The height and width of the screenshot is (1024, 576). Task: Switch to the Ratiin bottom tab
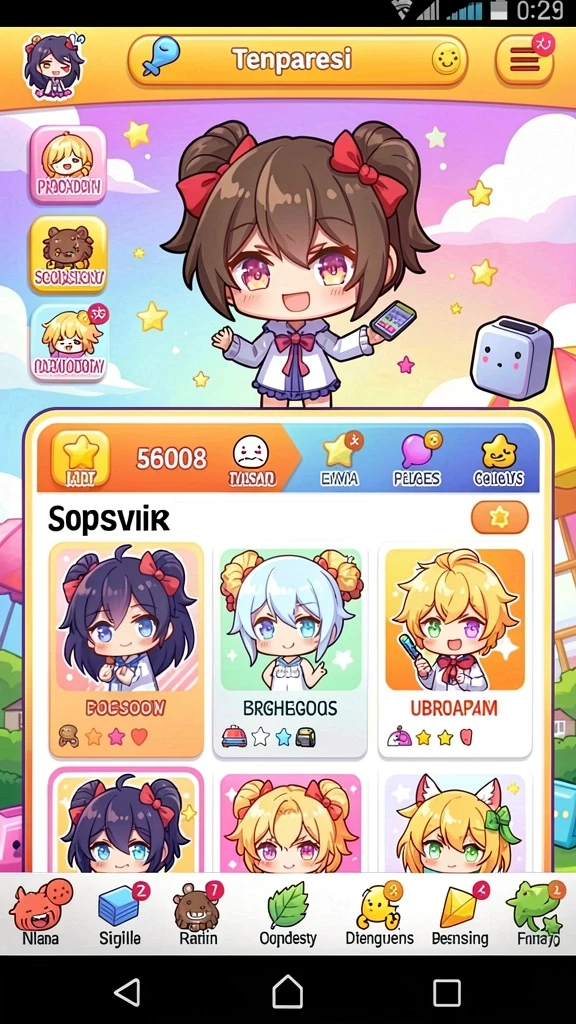pos(198,914)
